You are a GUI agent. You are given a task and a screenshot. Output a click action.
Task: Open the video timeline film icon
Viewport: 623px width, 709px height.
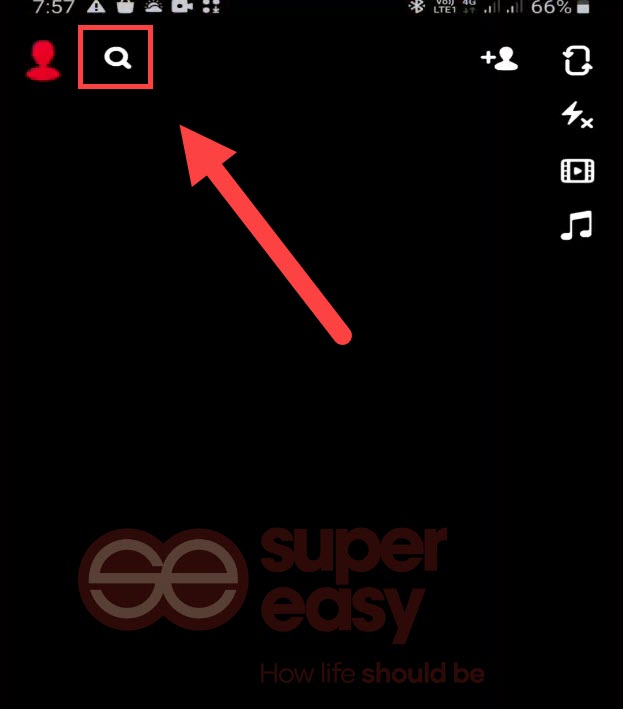pos(577,171)
